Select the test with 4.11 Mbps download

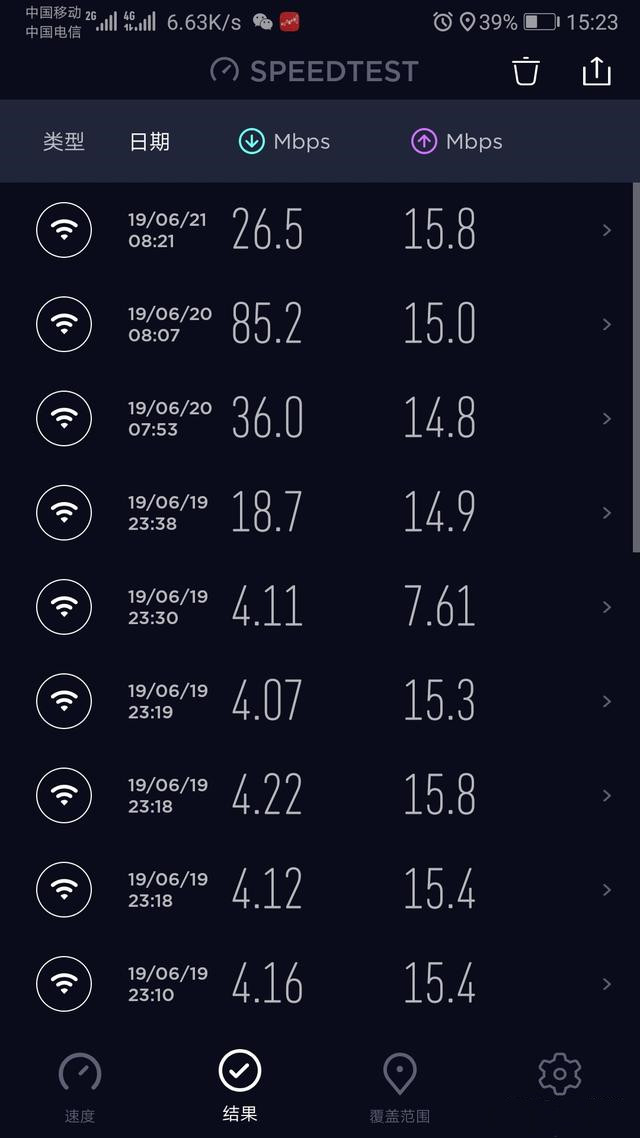320,607
